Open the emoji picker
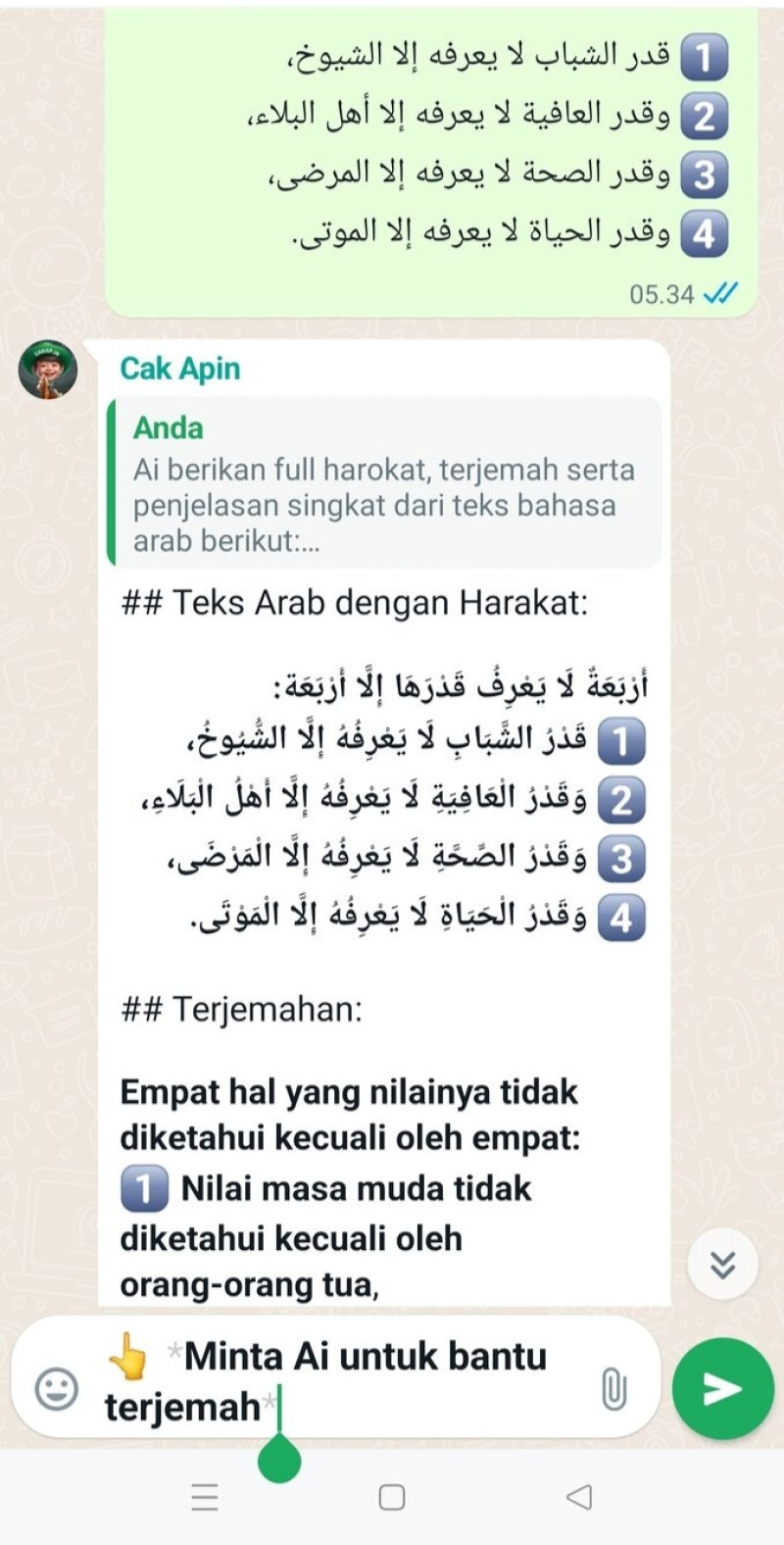784x1545 pixels. pos(56,1389)
